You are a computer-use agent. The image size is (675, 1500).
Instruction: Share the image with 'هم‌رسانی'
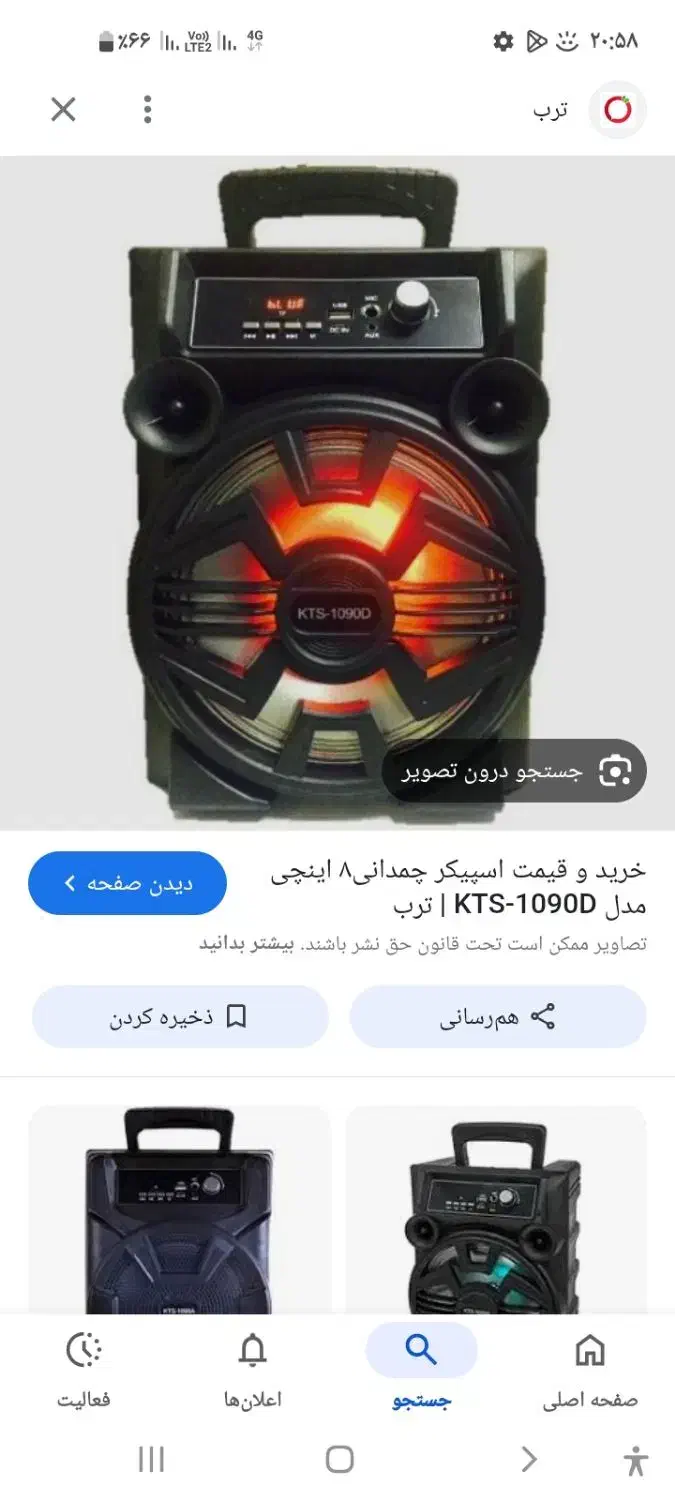click(498, 1017)
